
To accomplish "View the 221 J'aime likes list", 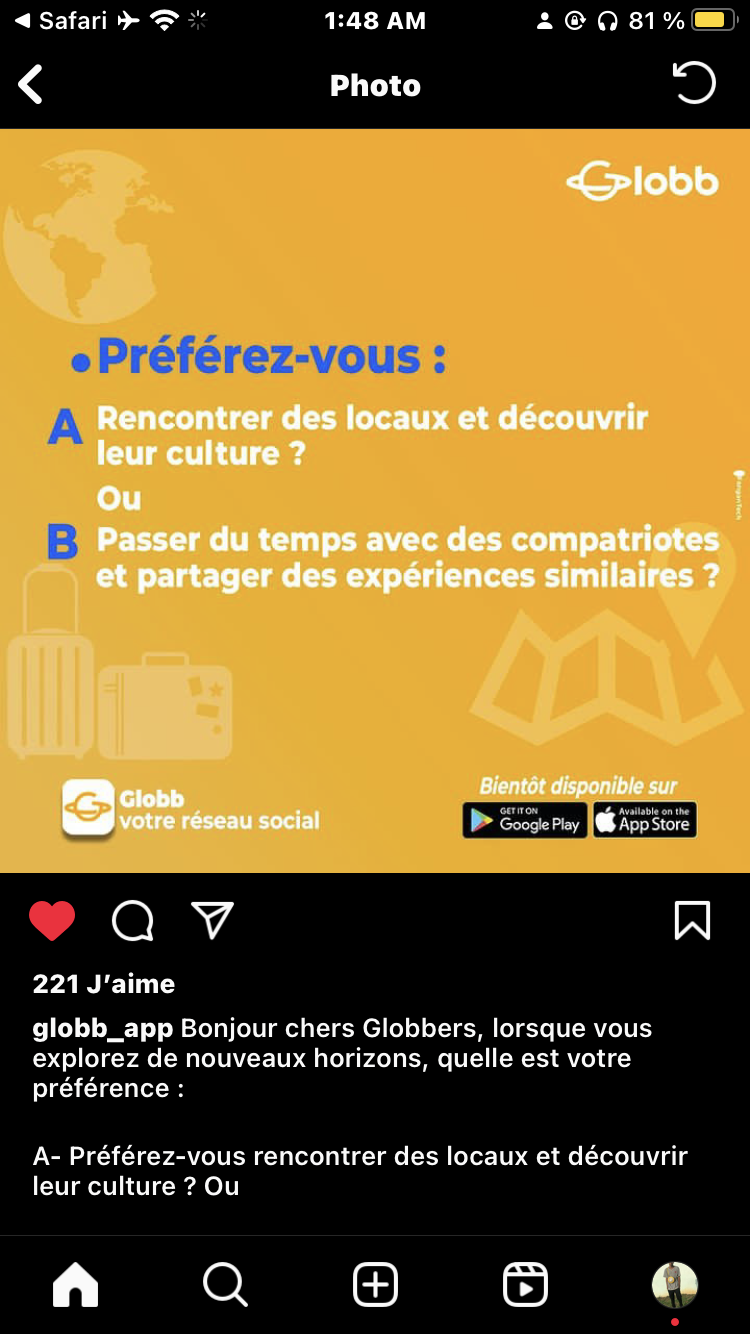I will tap(104, 984).
